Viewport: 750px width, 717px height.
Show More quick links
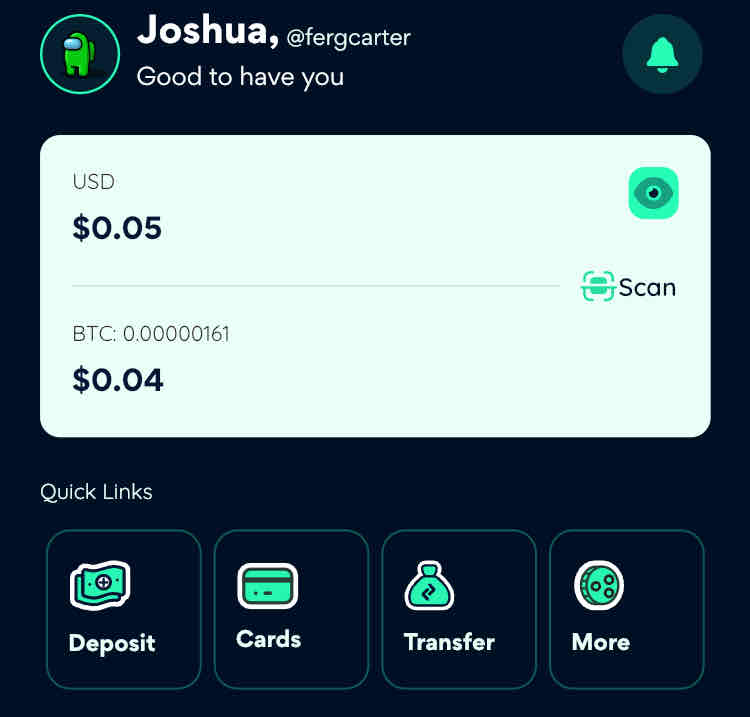[x=626, y=609]
